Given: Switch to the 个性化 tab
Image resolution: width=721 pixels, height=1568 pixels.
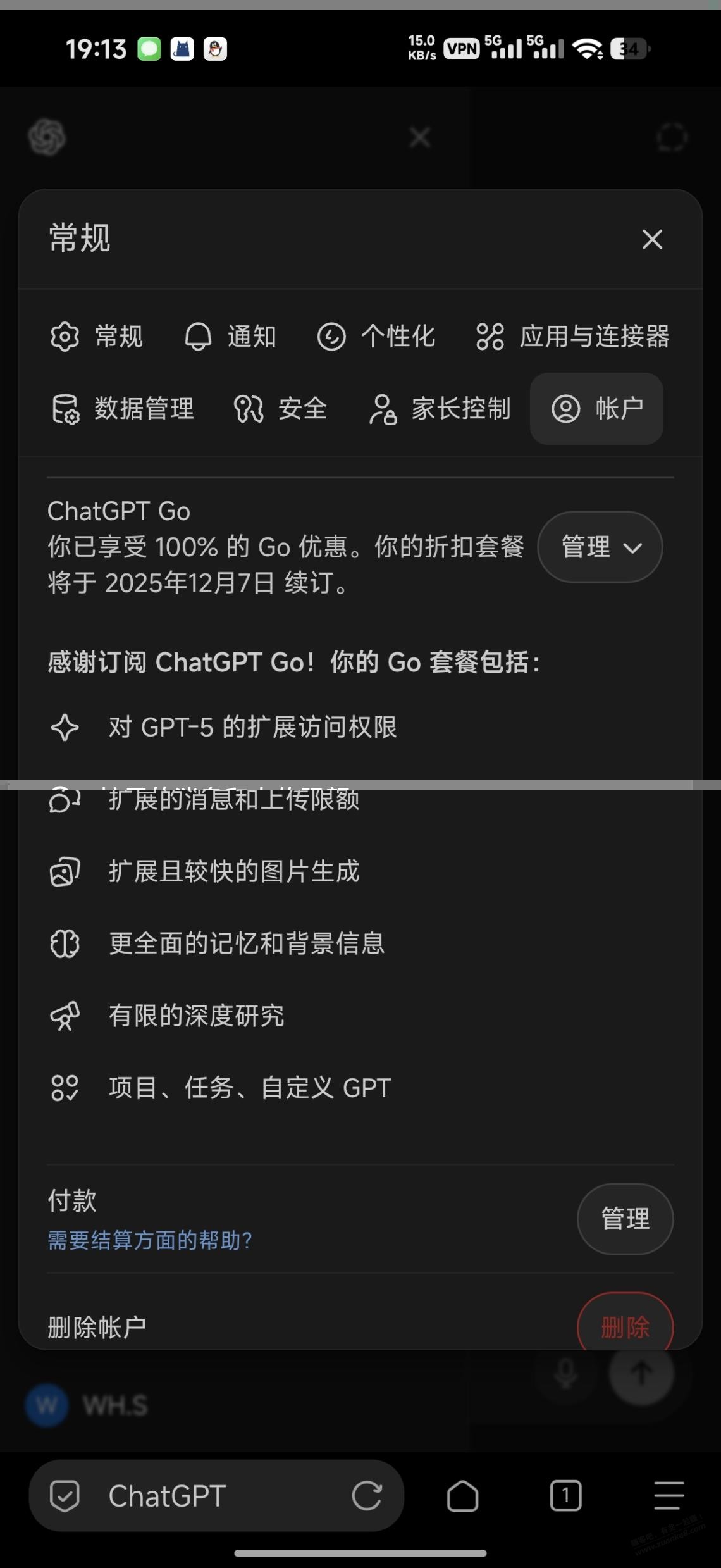Looking at the screenshot, I should point(376,337).
